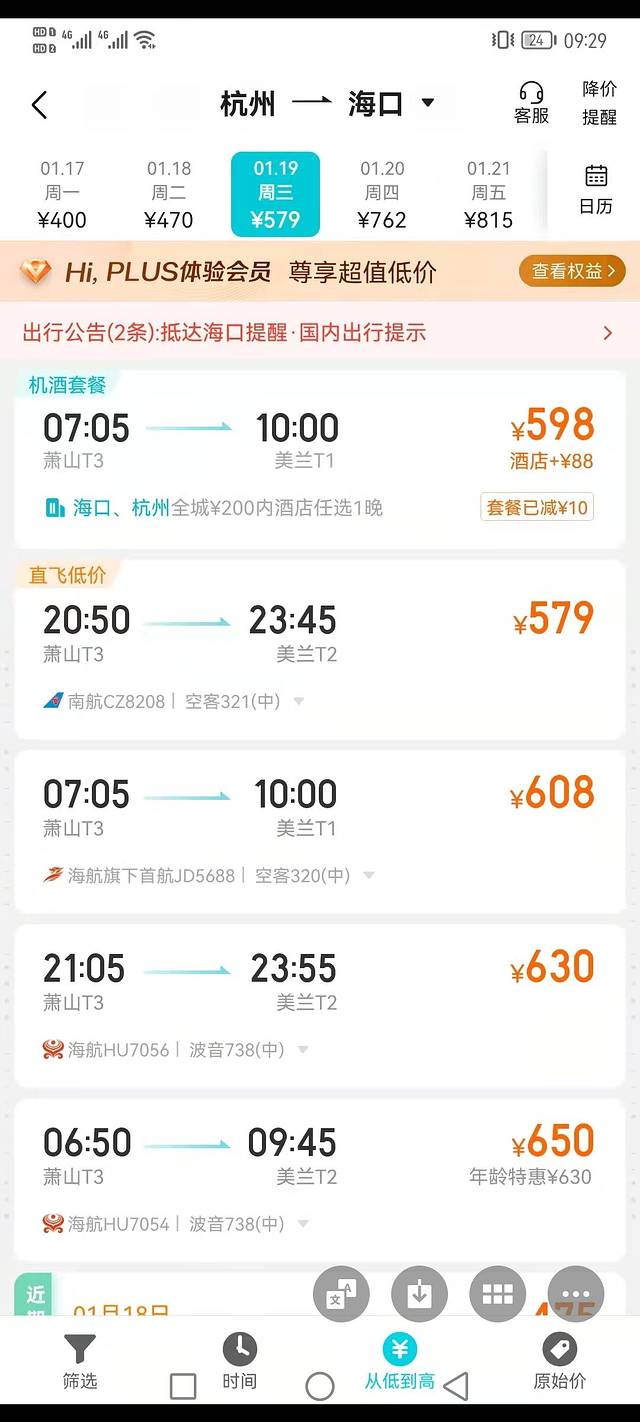Switch to the 01.21 周五 date
640x1422 pixels.
tap(488, 194)
